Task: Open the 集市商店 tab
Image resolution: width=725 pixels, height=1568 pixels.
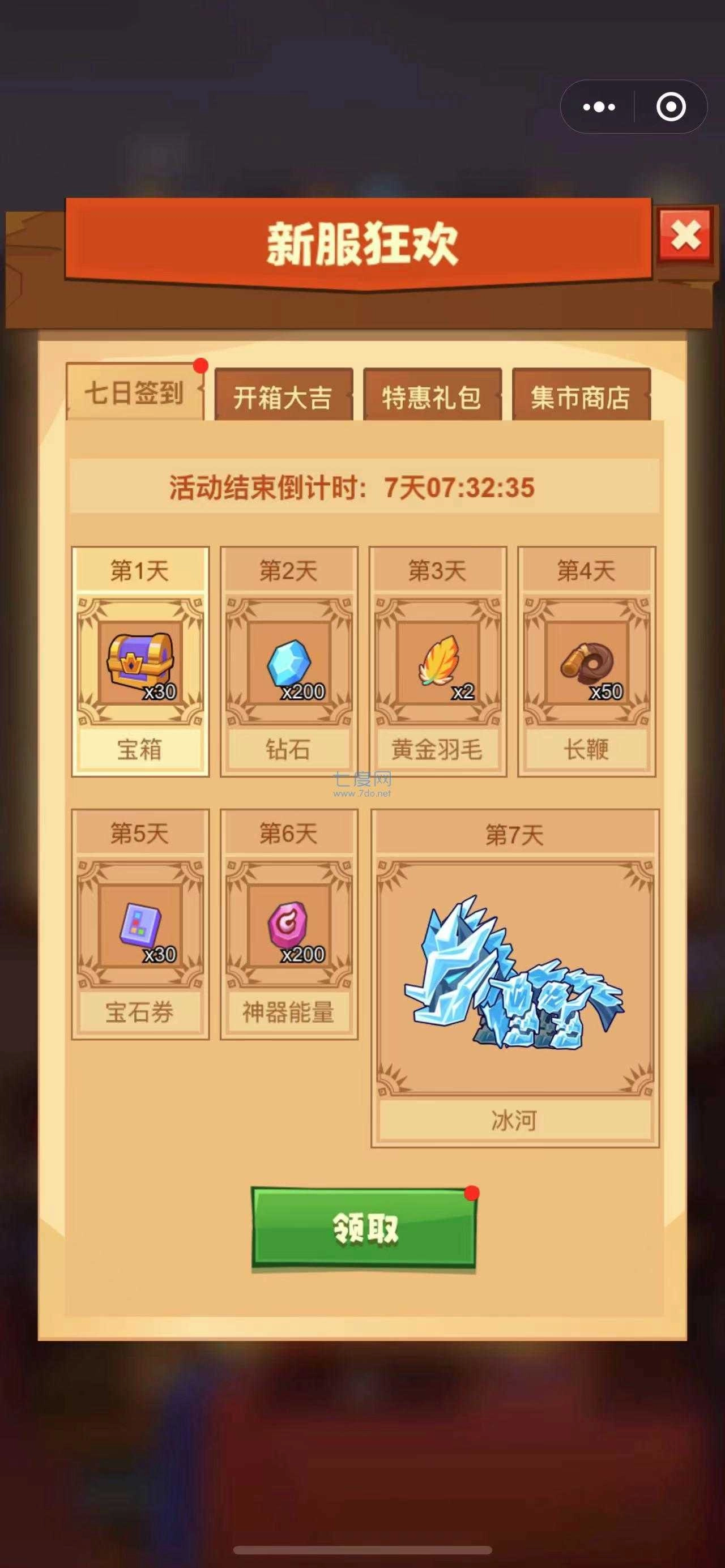Action: [580, 397]
